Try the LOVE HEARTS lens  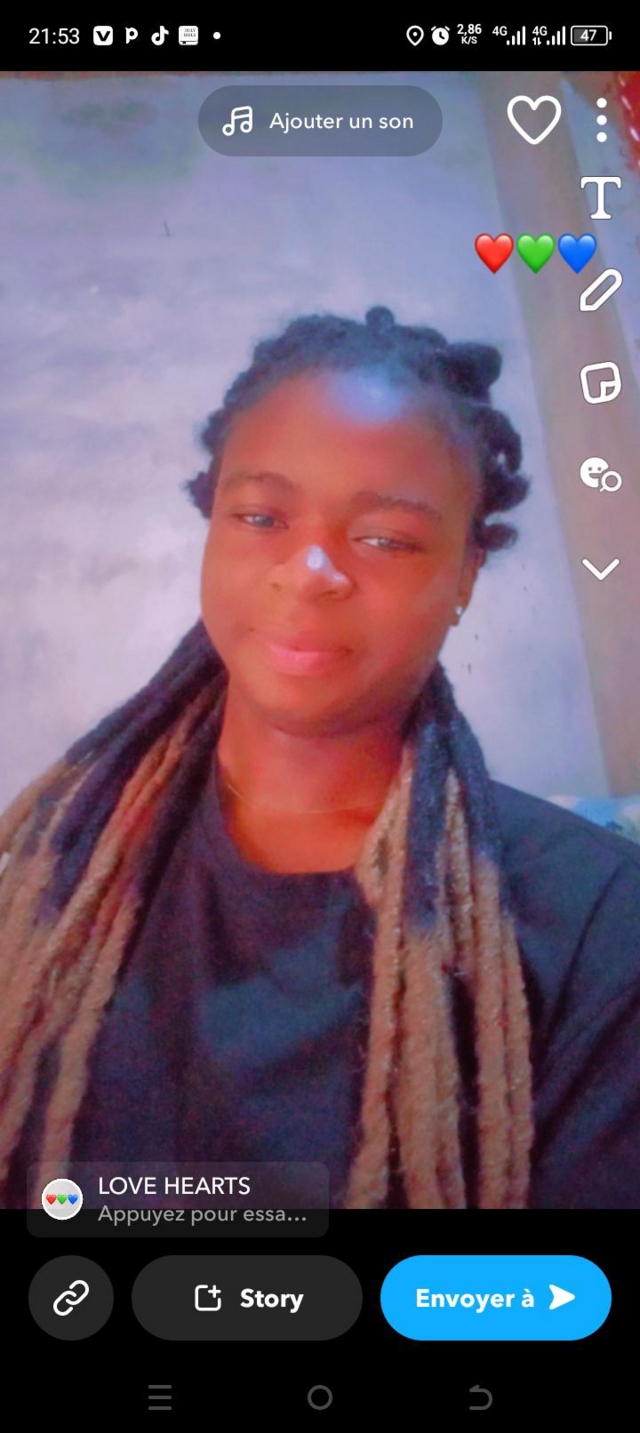177,1199
